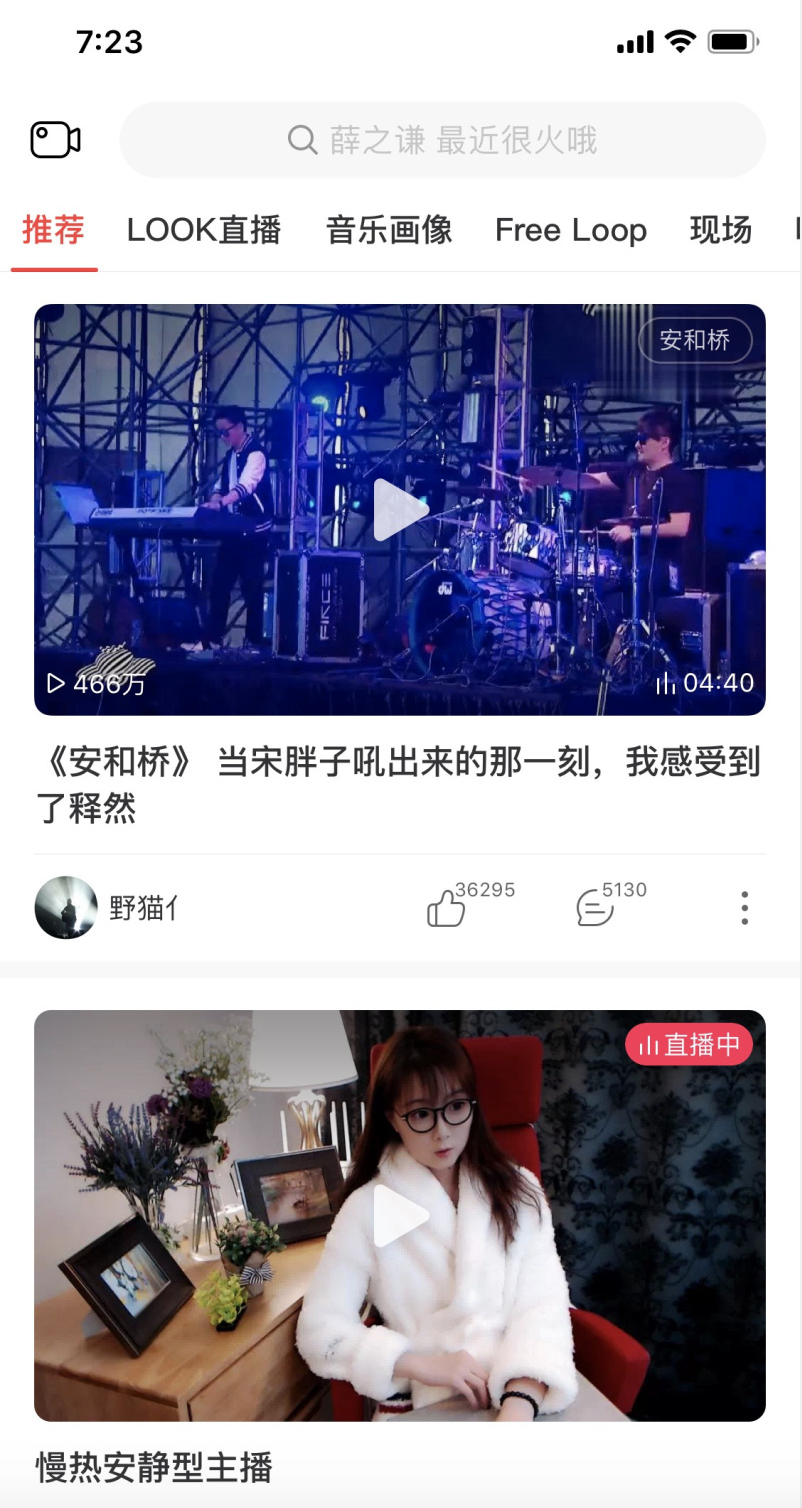
Task: Switch to the LOOK直播 tab
Action: (204, 230)
